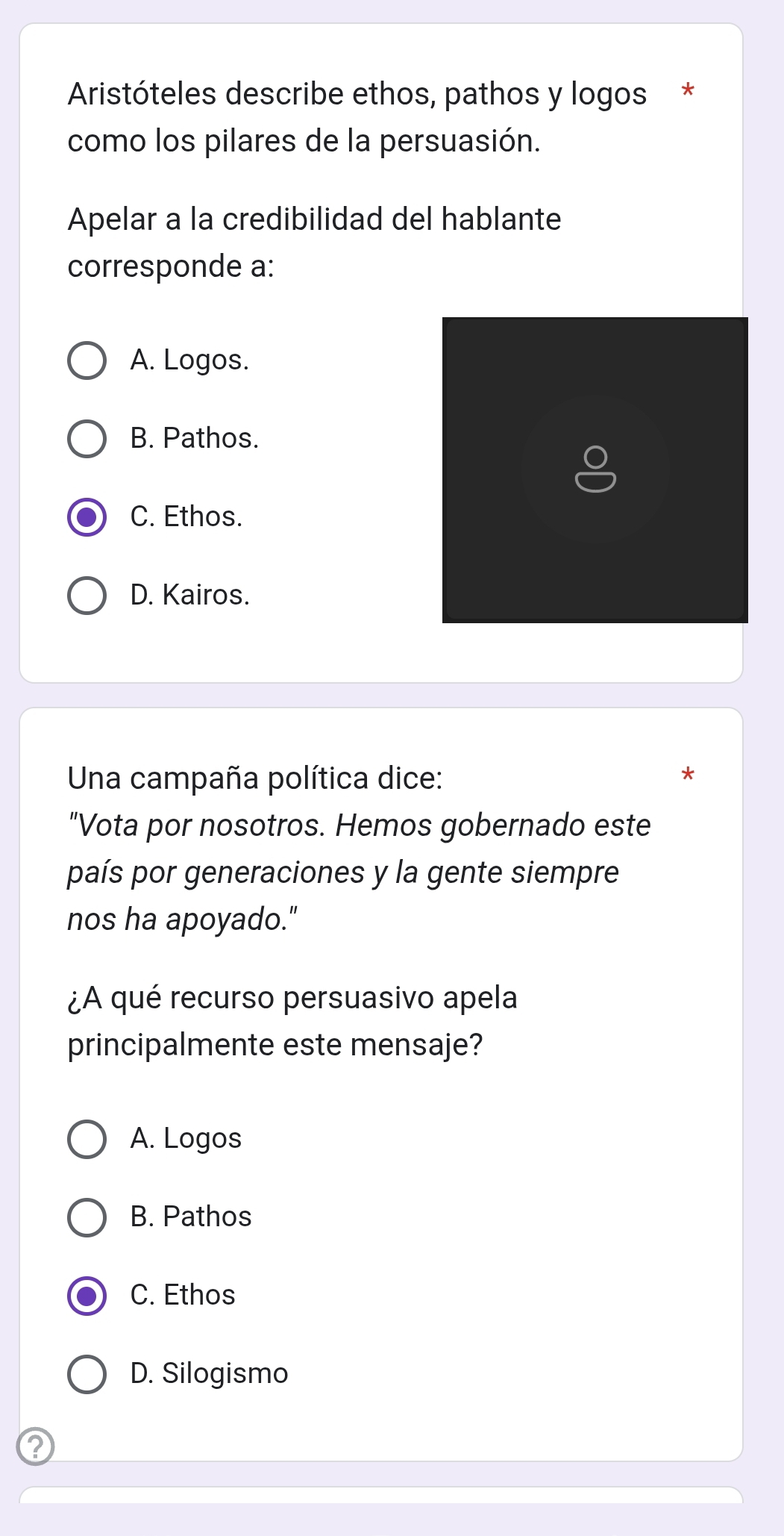Open the dark media thumbnail beside the question

(x=596, y=469)
